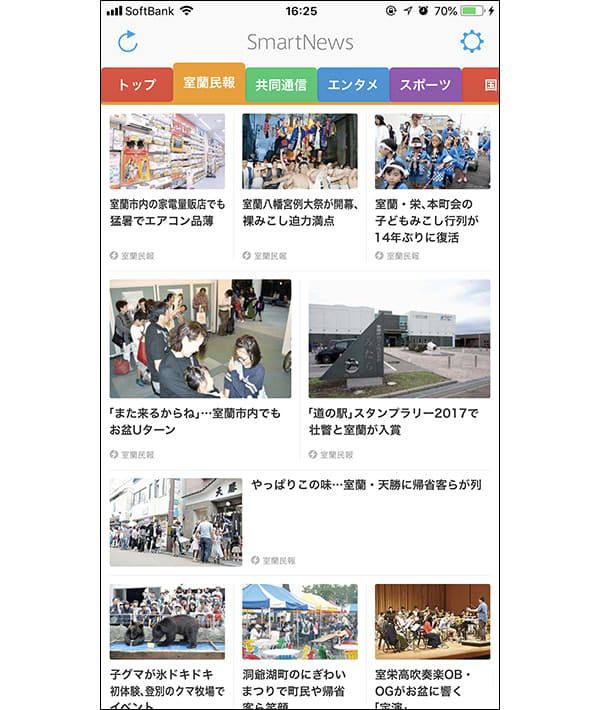Switch to the トップ tab
This screenshot has width=600, height=710.
click(137, 85)
